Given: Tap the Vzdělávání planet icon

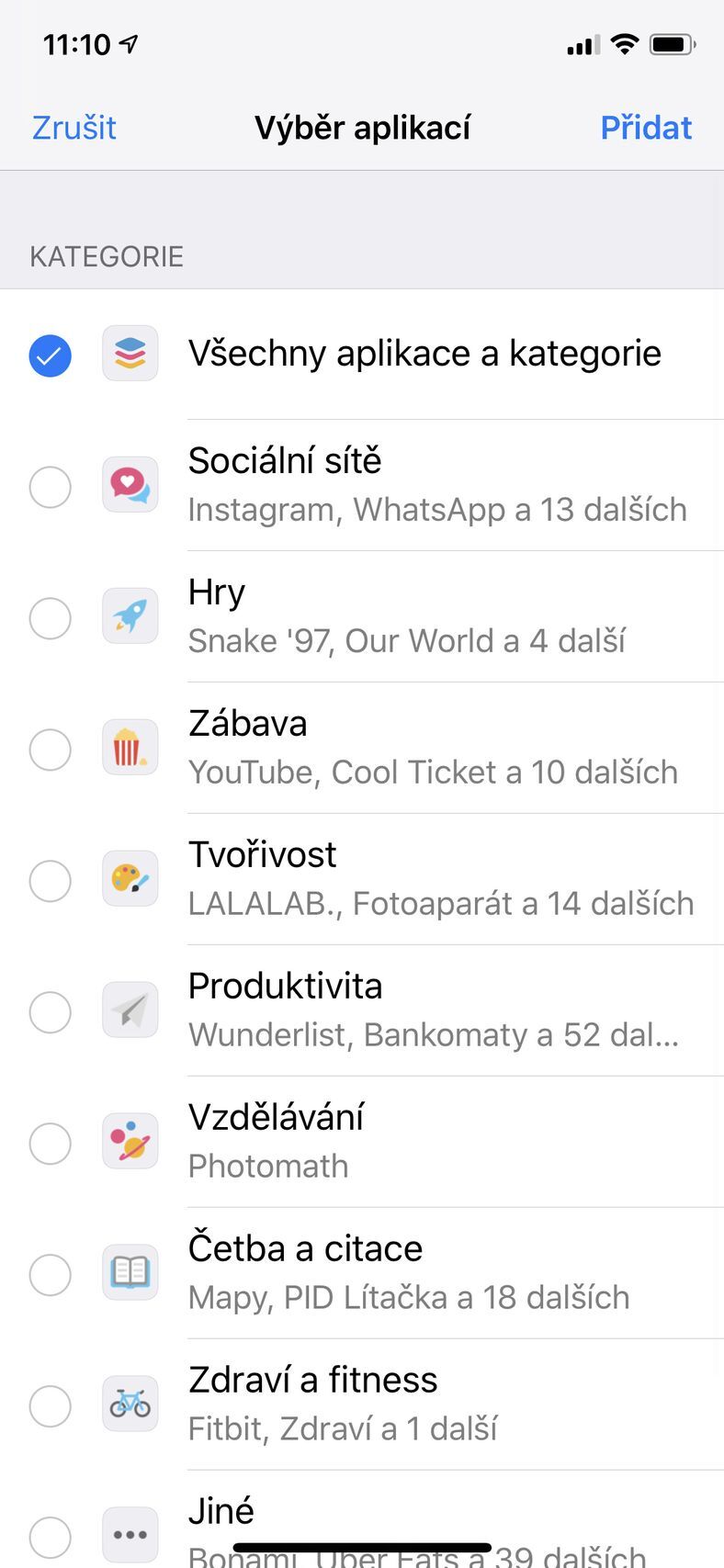Looking at the screenshot, I should click(x=130, y=1142).
